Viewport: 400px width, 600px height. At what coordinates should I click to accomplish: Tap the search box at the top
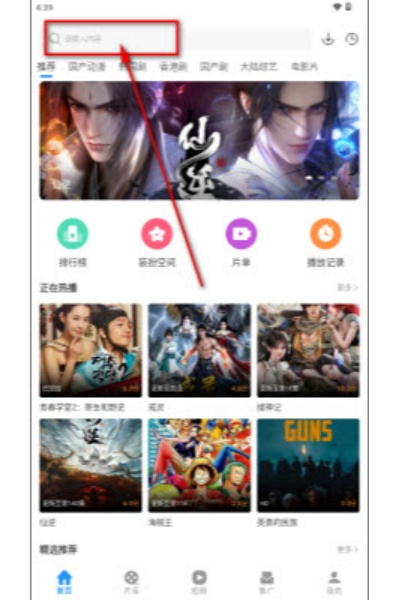click(x=178, y=39)
